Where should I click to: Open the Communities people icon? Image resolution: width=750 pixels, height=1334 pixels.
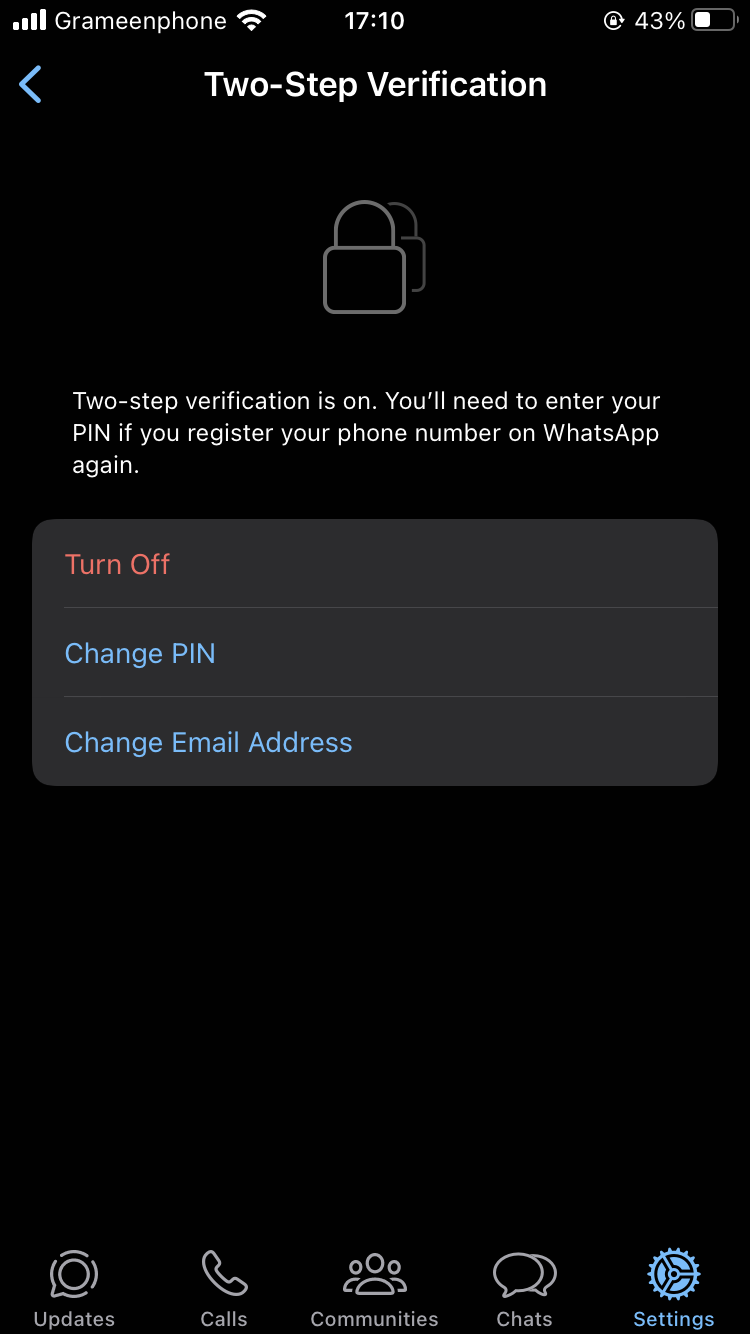[374, 1274]
